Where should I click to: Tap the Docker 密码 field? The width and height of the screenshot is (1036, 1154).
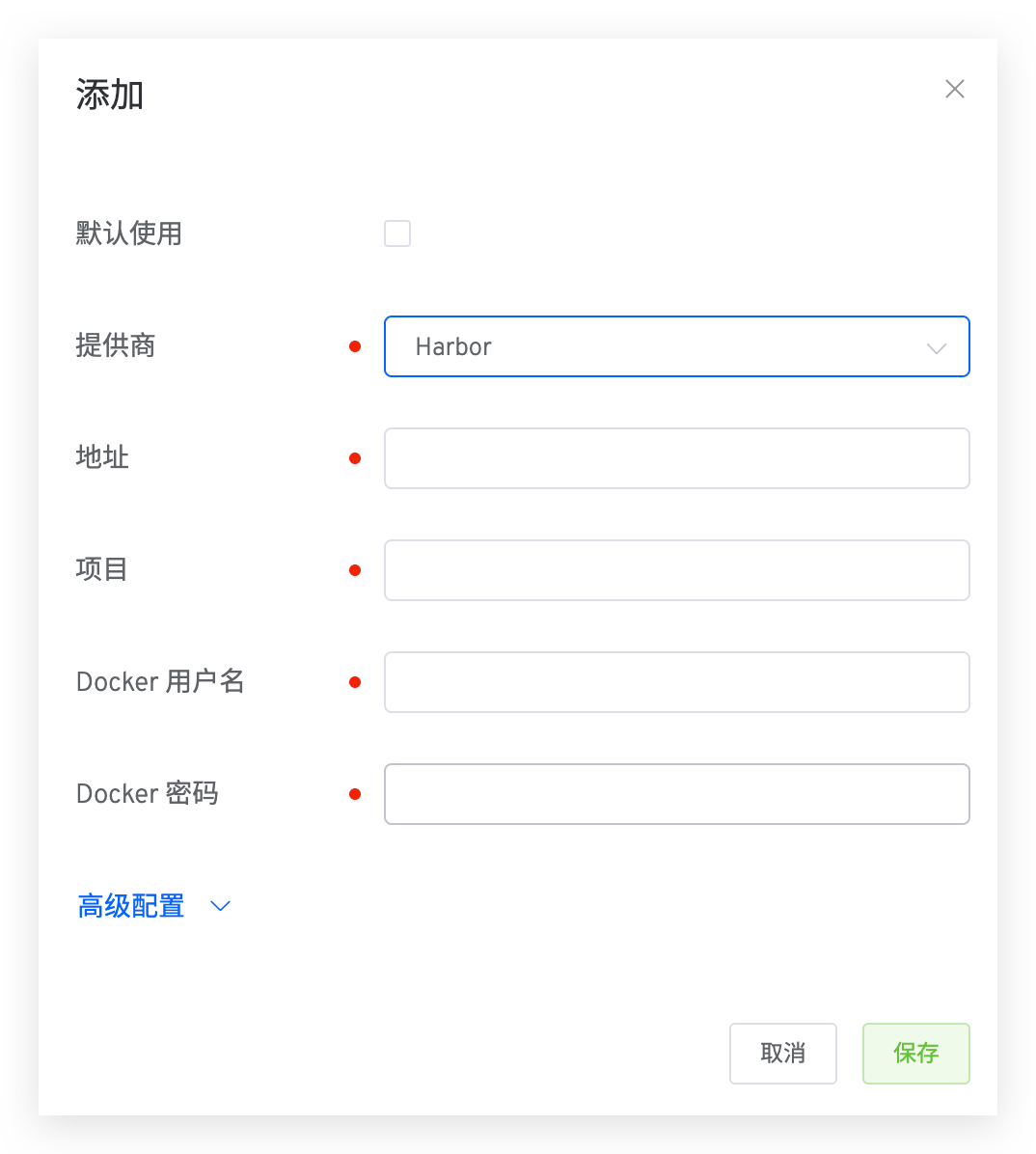pos(676,794)
